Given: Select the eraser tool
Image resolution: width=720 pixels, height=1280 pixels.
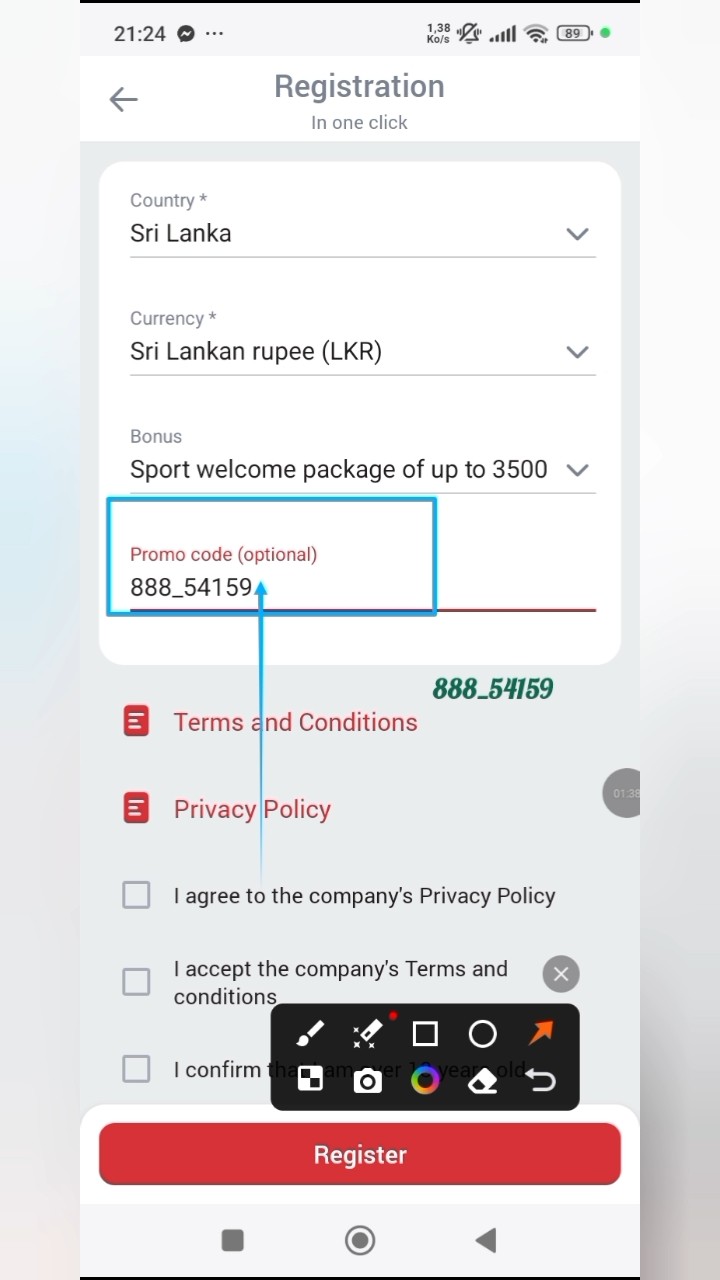Looking at the screenshot, I should 483,1081.
